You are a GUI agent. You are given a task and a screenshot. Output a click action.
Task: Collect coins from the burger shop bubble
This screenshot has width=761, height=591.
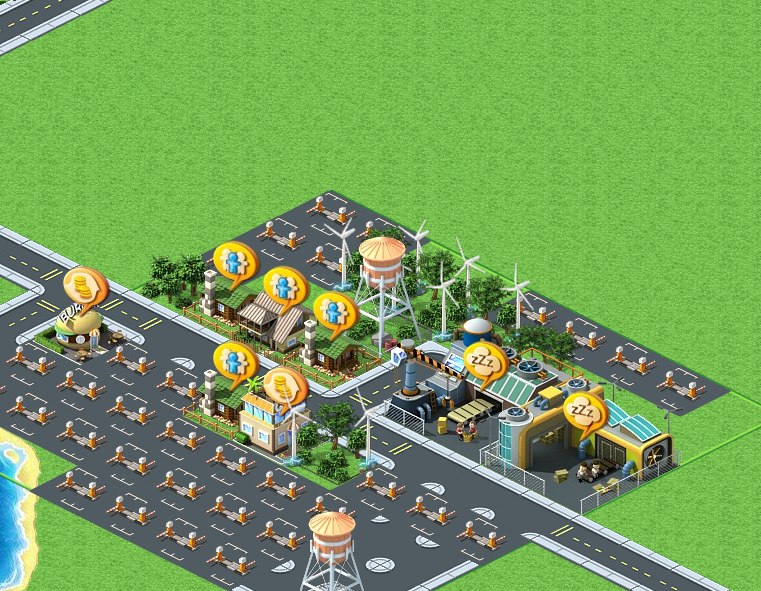(85, 288)
